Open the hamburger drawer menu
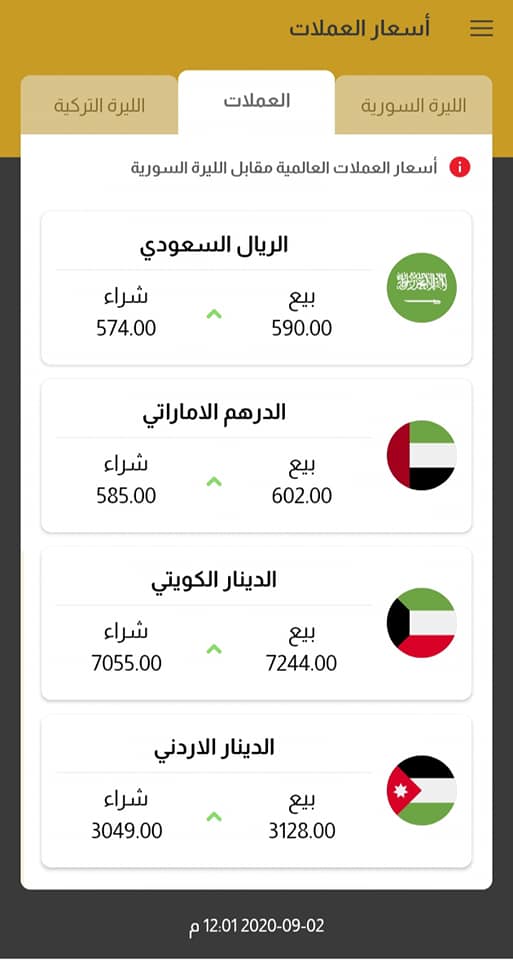 click(481, 28)
